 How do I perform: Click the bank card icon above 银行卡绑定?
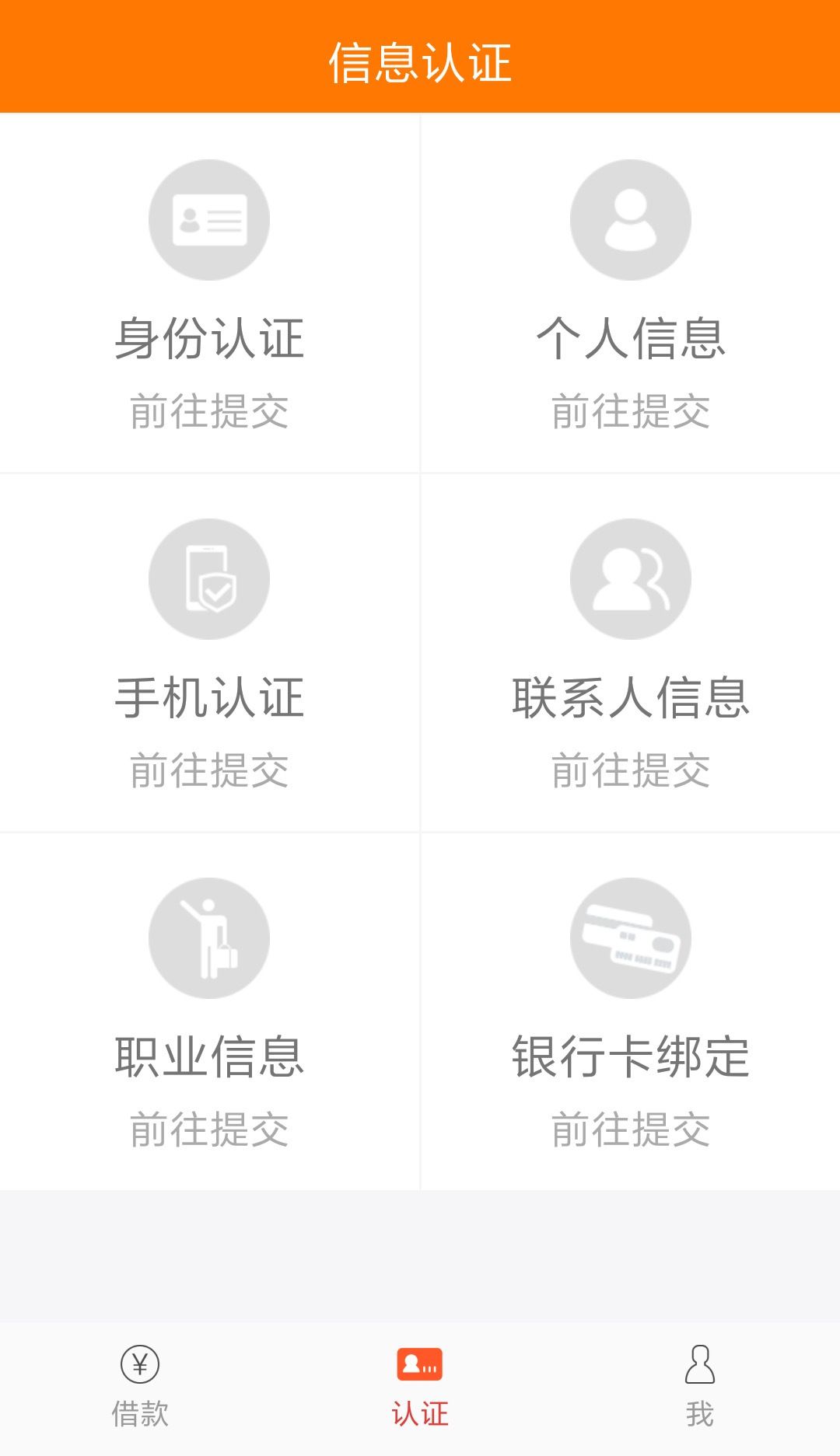pos(628,938)
